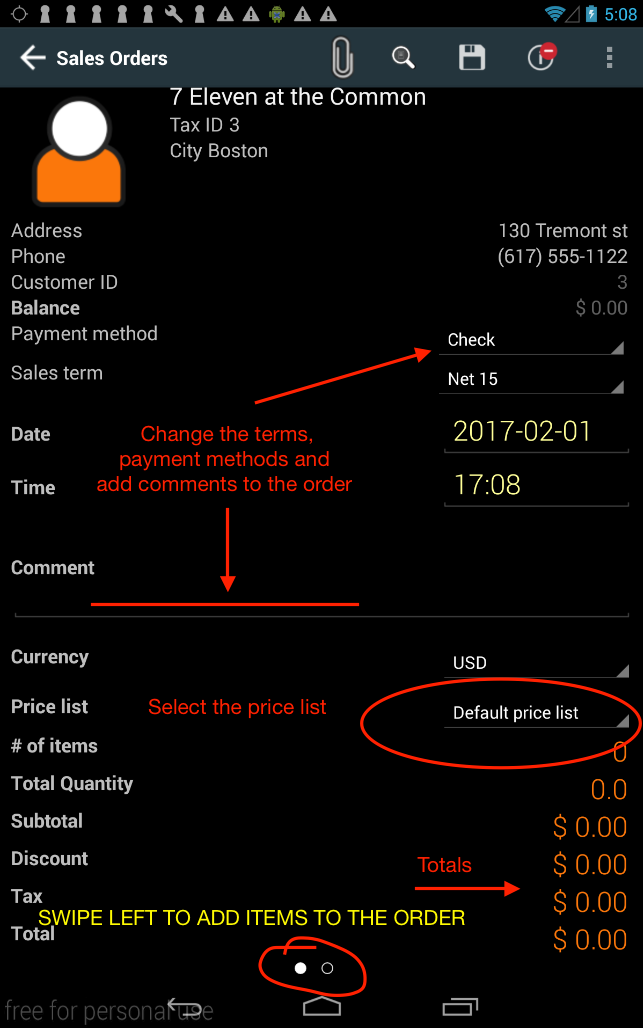The width and height of the screenshot is (643, 1028).
Task: Edit the order time 17:08
Action: point(535,486)
